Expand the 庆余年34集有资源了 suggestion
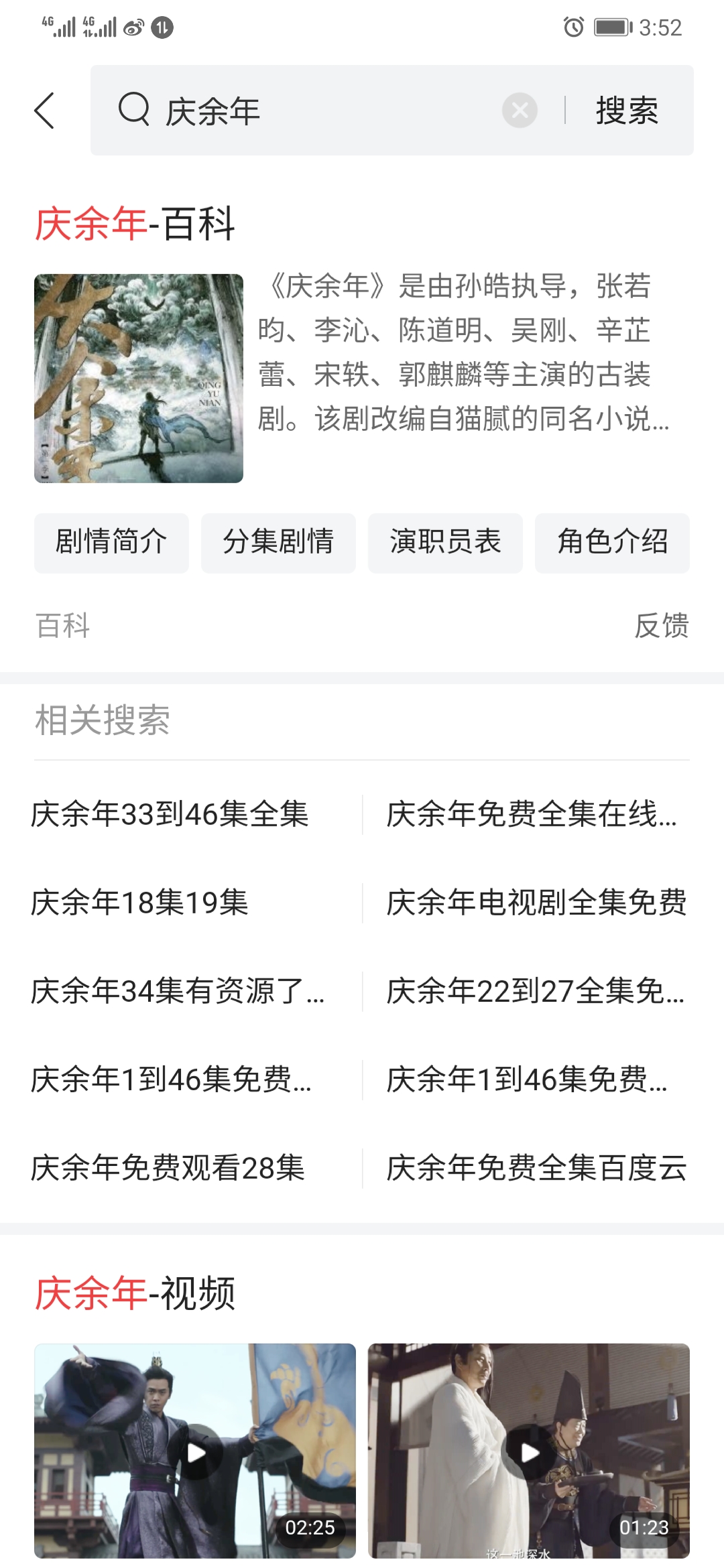 point(178,992)
